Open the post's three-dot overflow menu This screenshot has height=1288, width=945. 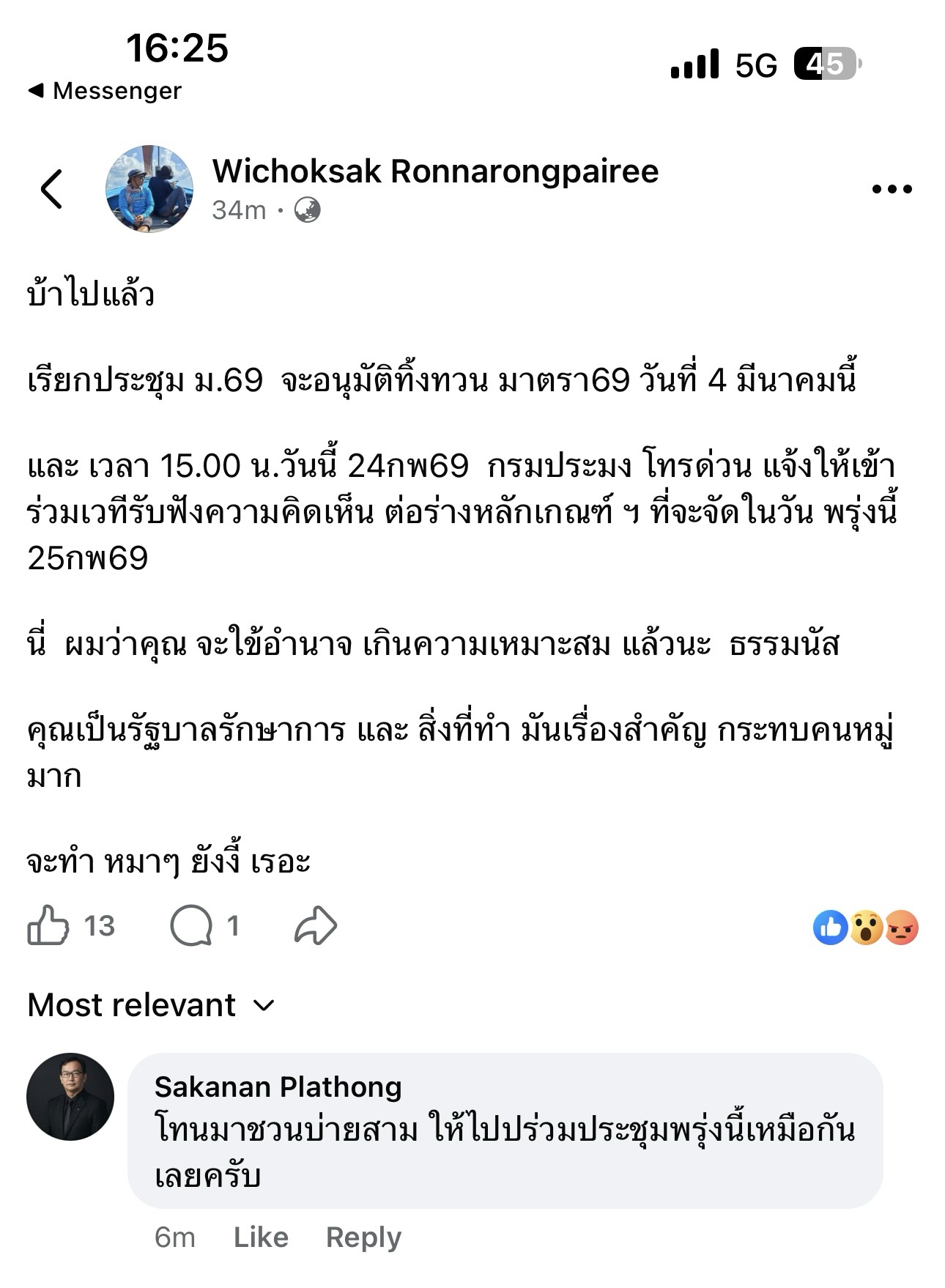[x=892, y=189]
